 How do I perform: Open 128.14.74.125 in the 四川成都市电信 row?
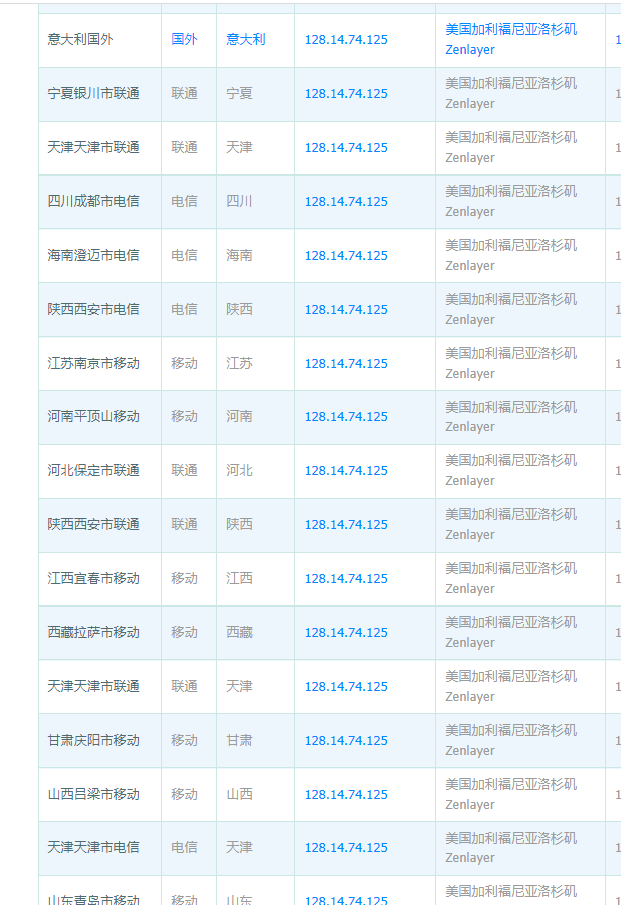click(x=346, y=202)
